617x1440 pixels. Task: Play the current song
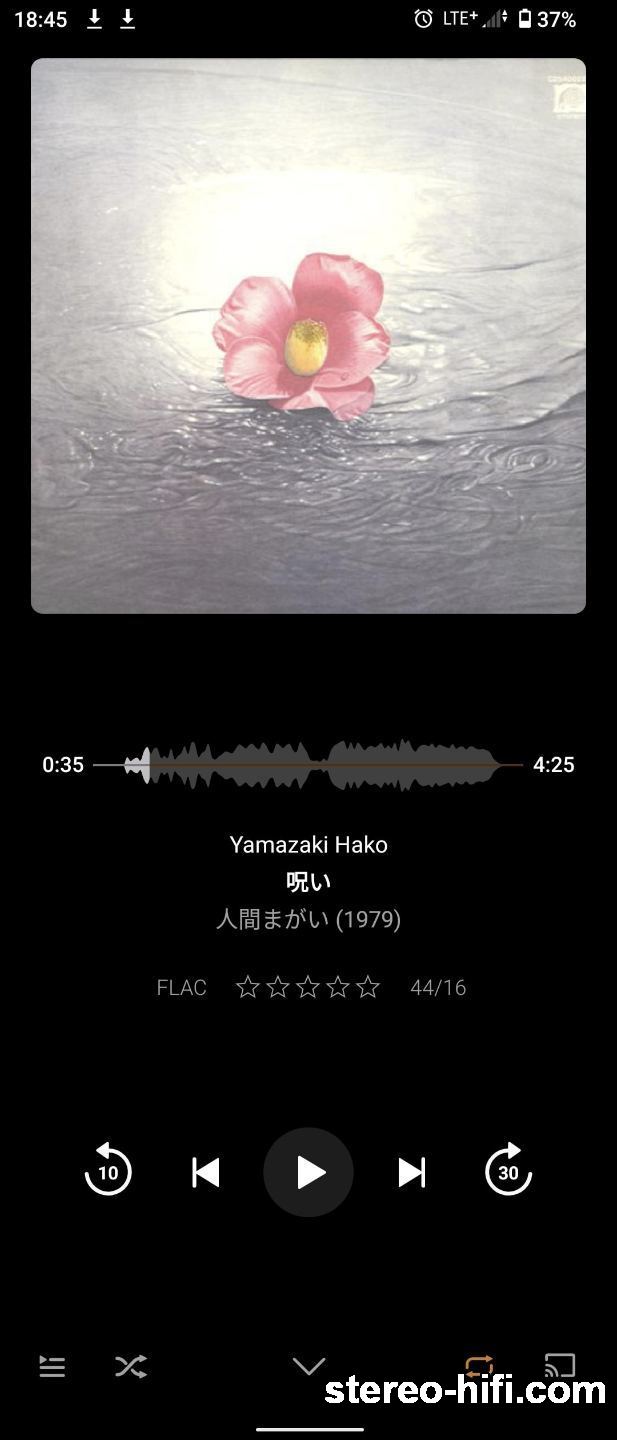[x=308, y=1172]
